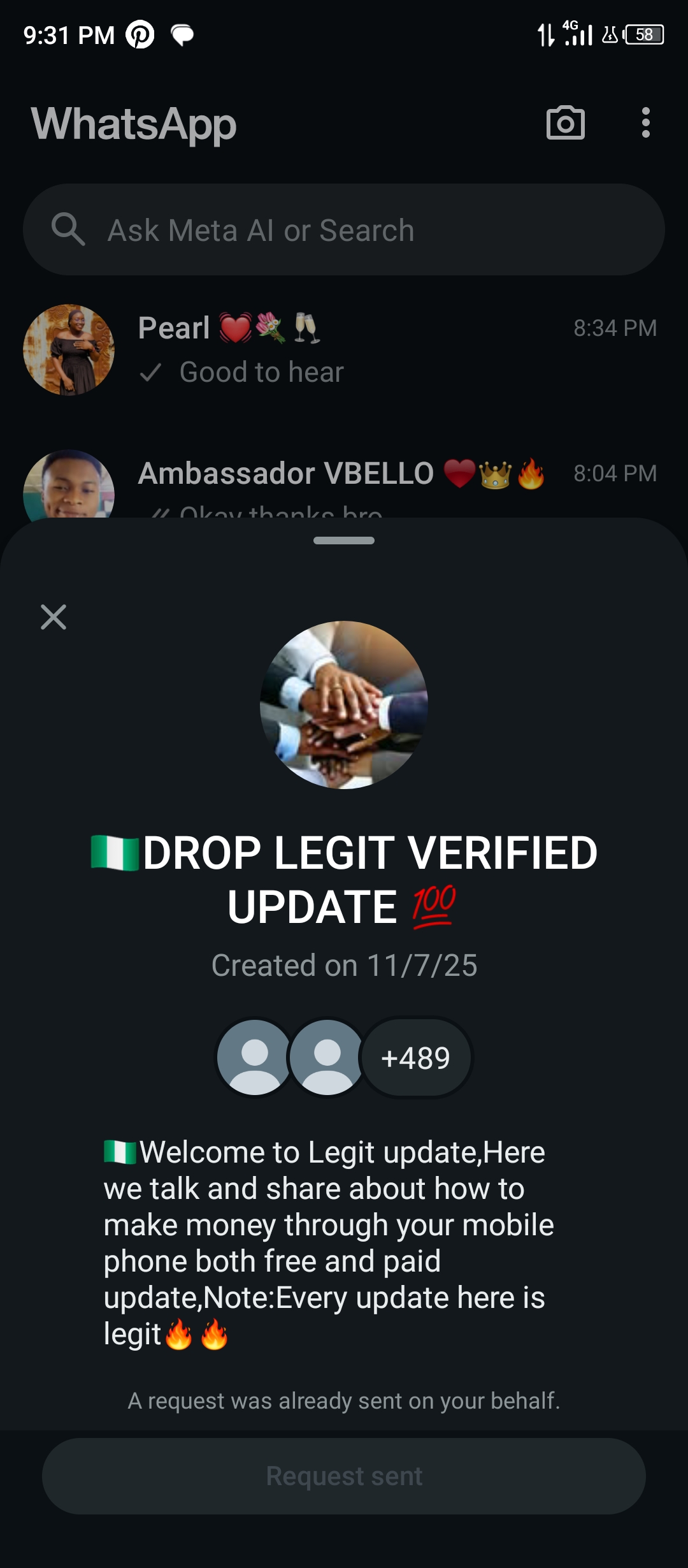Tap the Ask Meta AI or Search box

[x=344, y=230]
